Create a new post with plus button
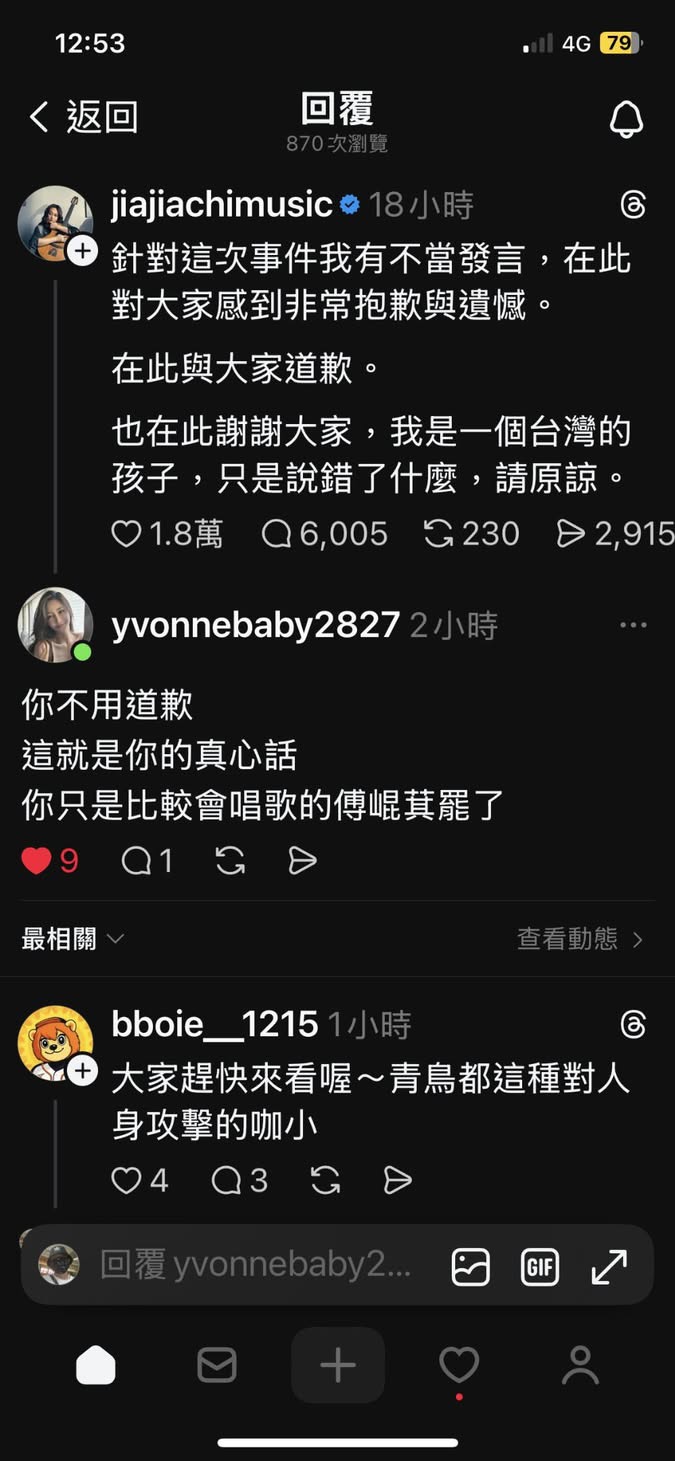675x1461 pixels. pyautogui.click(x=338, y=1365)
